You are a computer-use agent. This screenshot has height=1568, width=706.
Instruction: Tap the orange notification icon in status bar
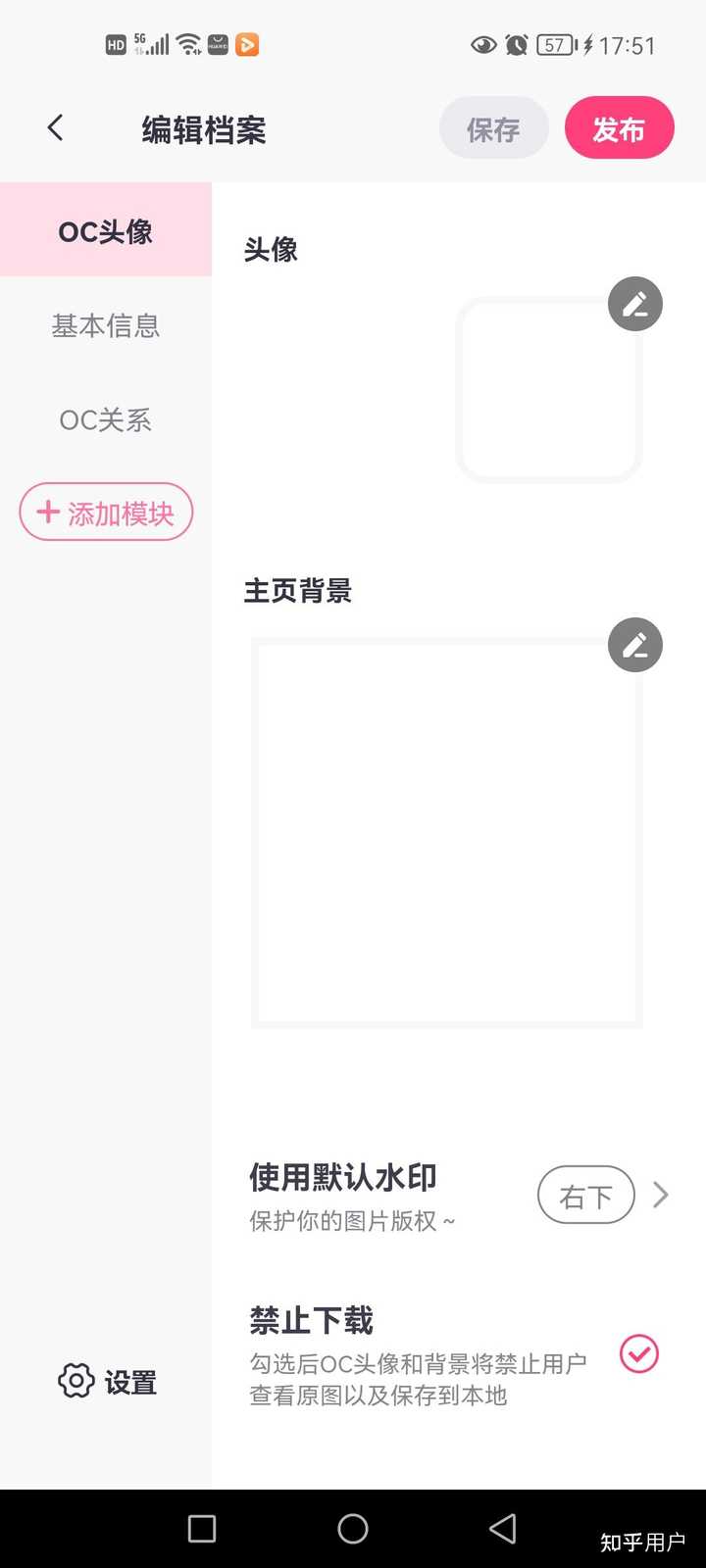click(x=246, y=44)
